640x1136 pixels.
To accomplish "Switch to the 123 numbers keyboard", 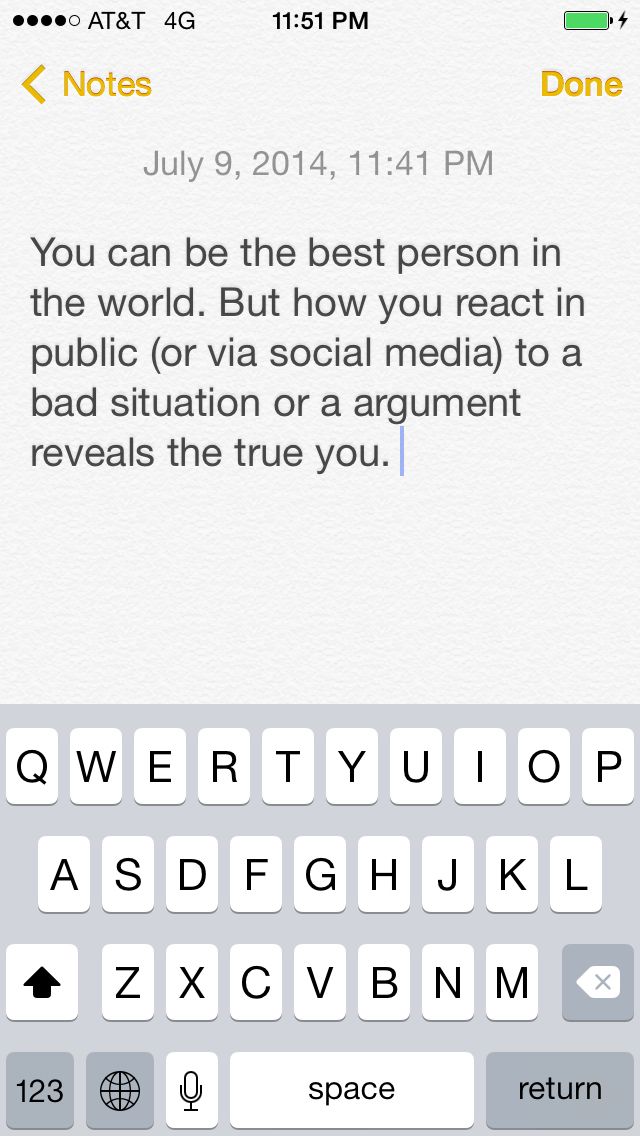I will point(40,1089).
